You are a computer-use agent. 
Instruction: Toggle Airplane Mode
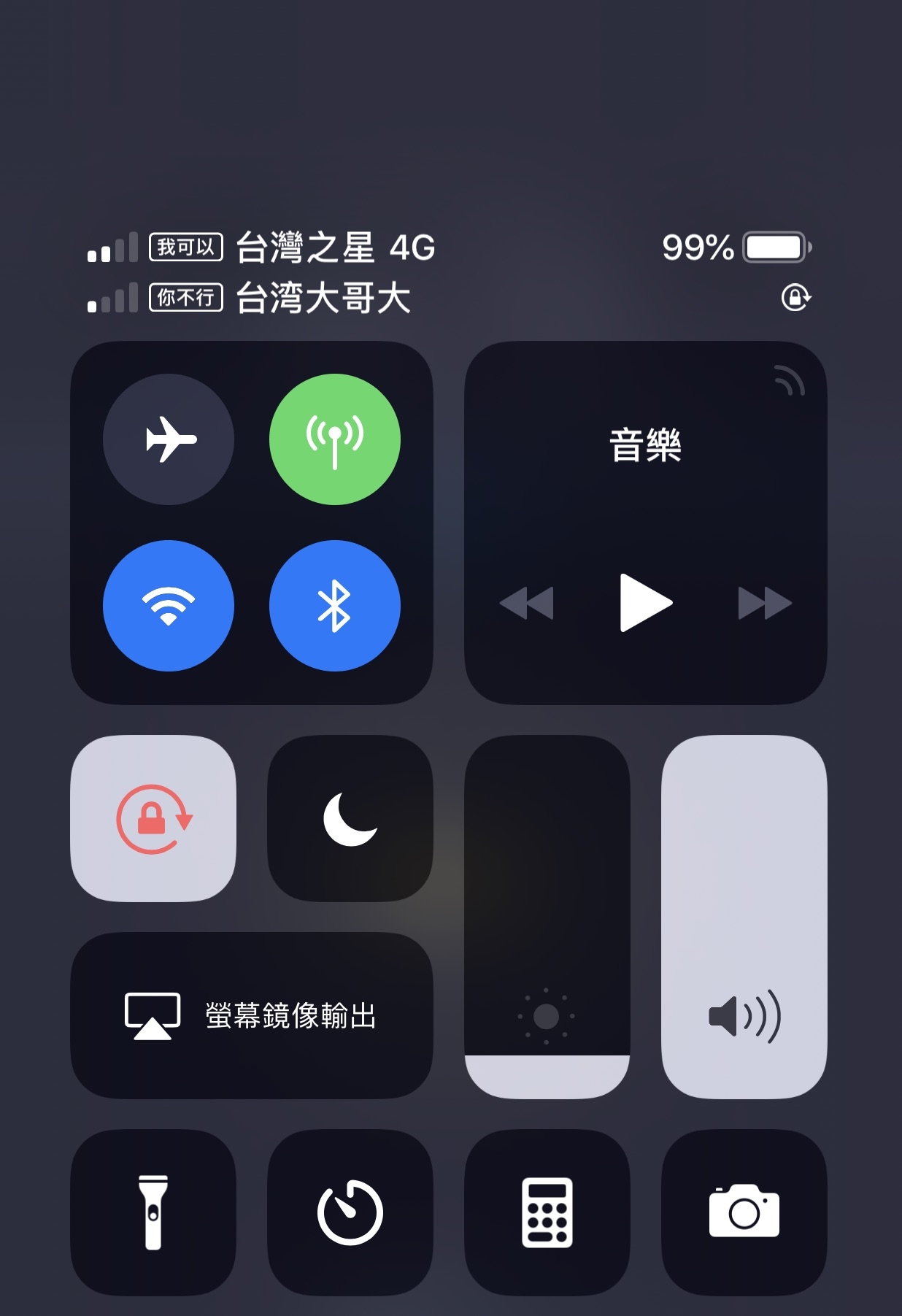(169, 439)
